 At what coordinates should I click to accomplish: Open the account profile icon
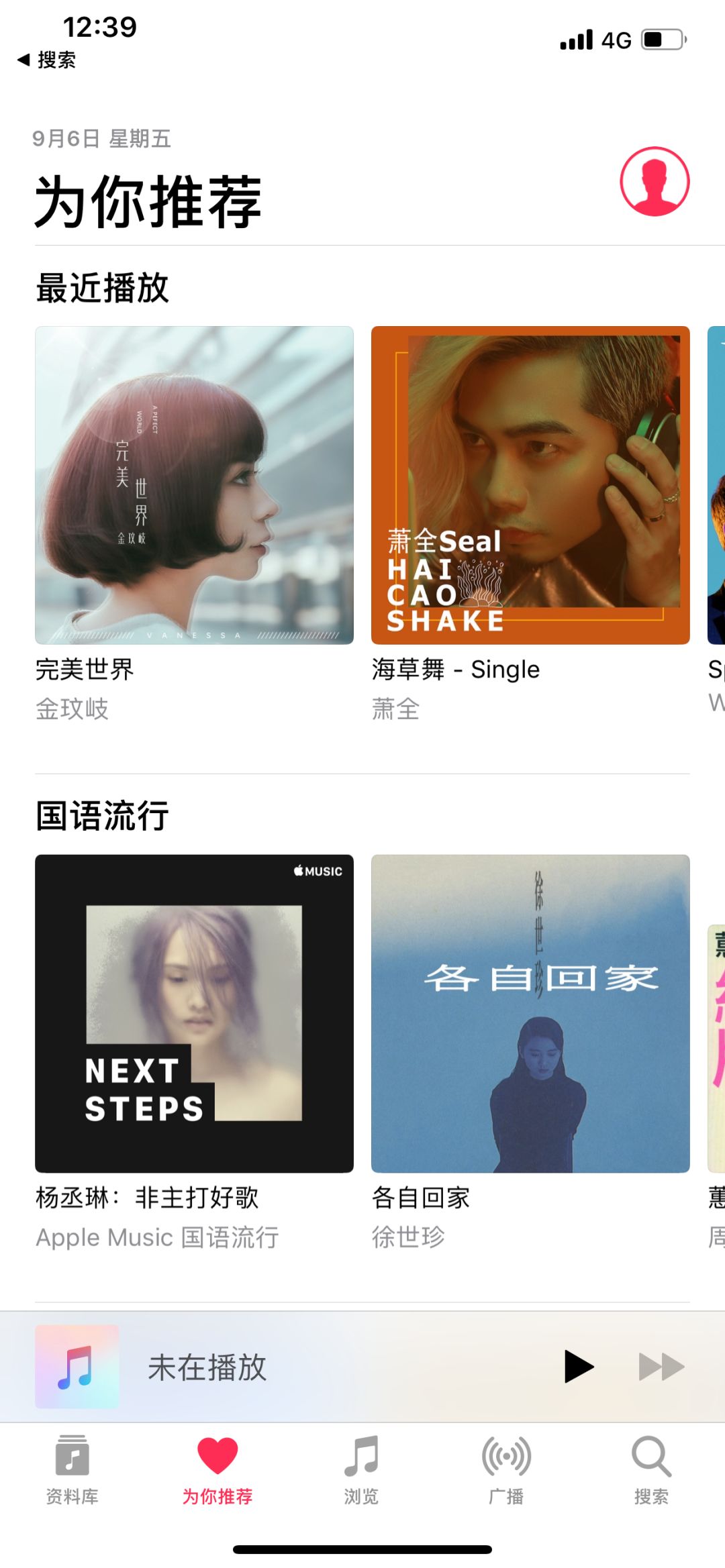[x=654, y=181]
